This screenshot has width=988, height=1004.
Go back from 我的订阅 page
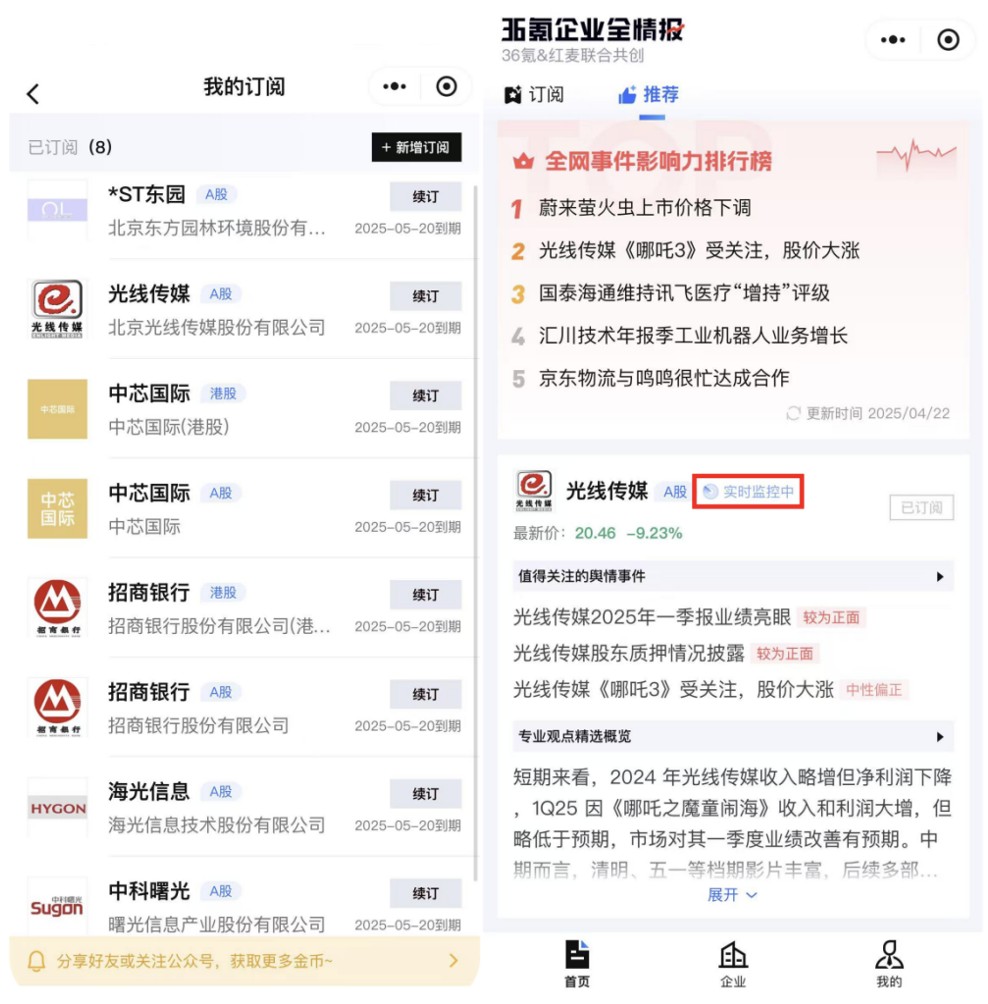point(33,94)
